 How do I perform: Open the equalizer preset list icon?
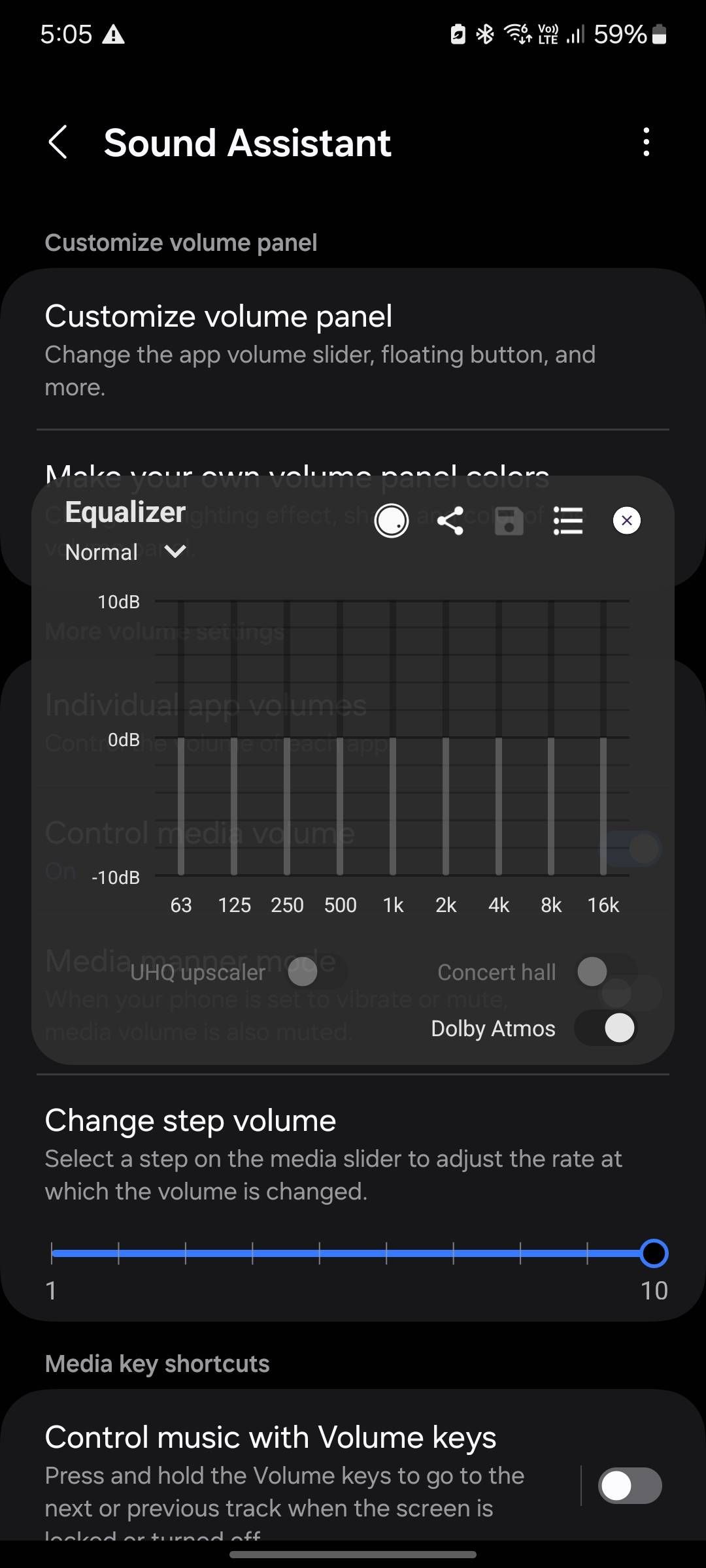click(567, 521)
